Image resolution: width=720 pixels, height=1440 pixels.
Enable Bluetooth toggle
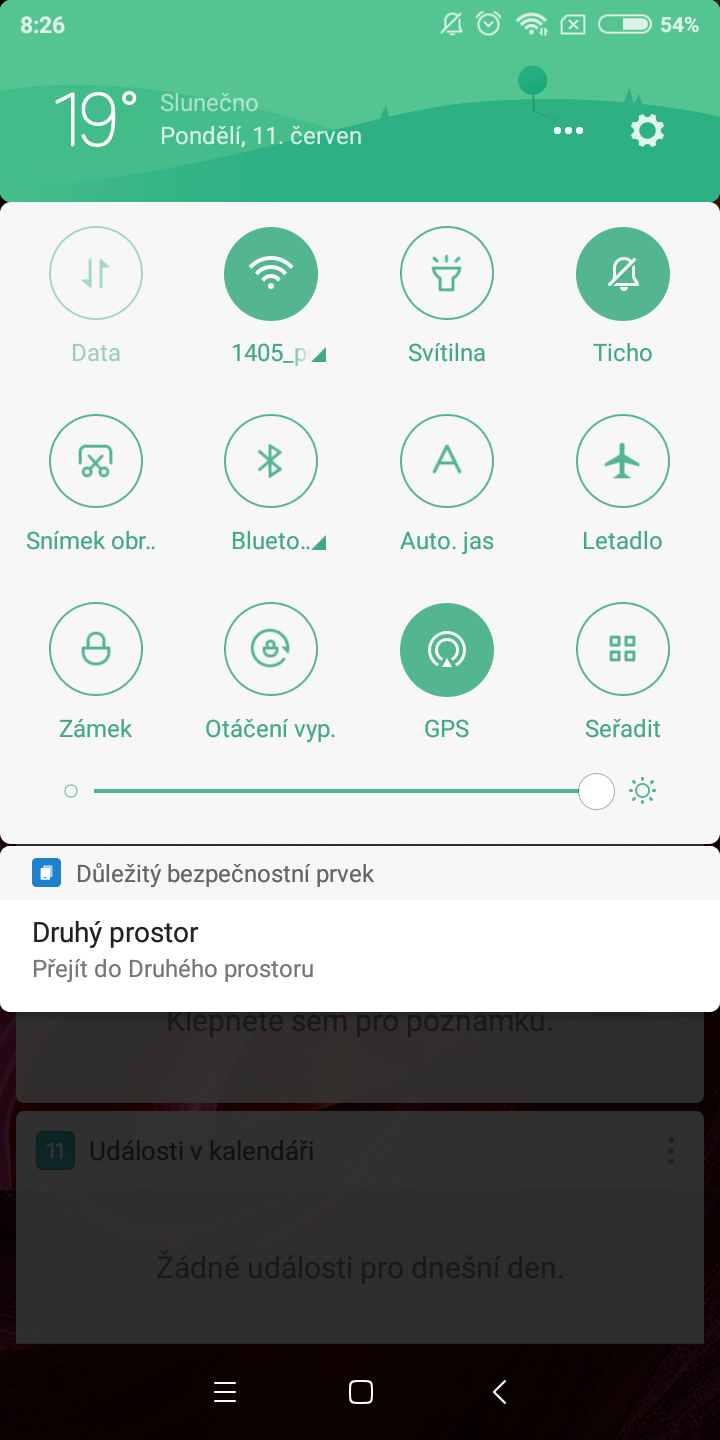point(271,462)
